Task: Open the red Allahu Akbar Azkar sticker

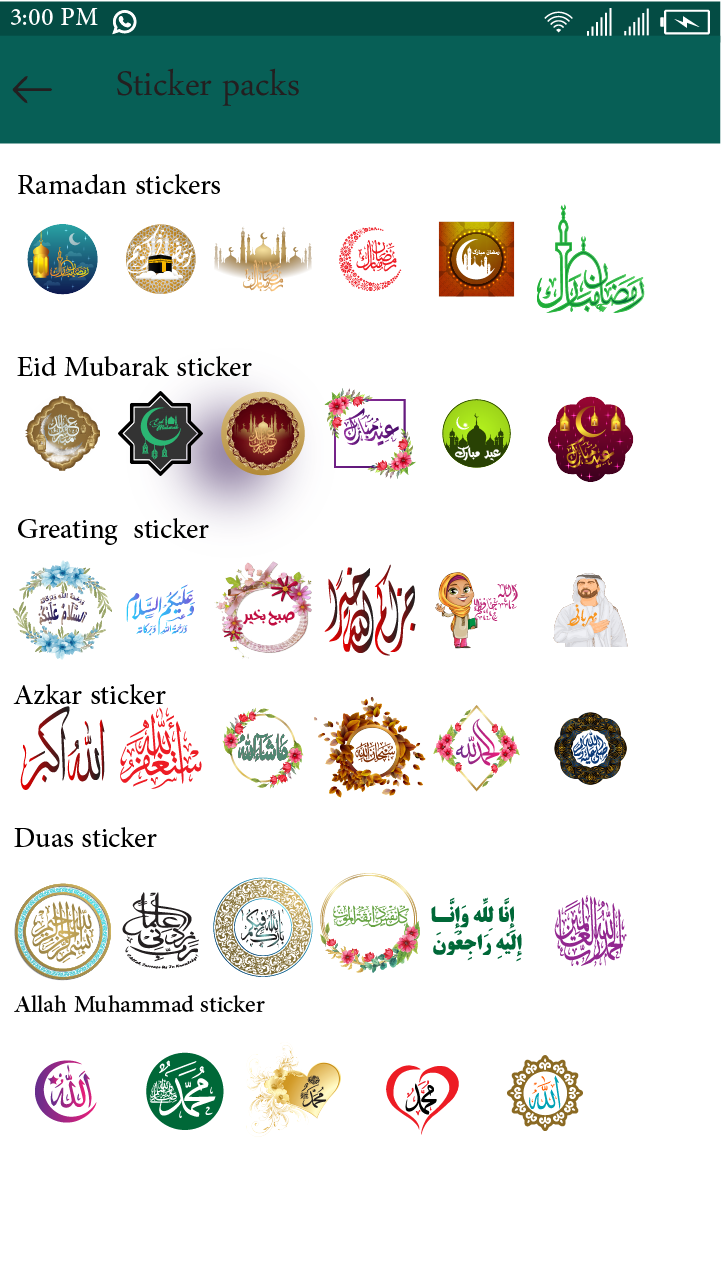Action: (x=62, y=749)
